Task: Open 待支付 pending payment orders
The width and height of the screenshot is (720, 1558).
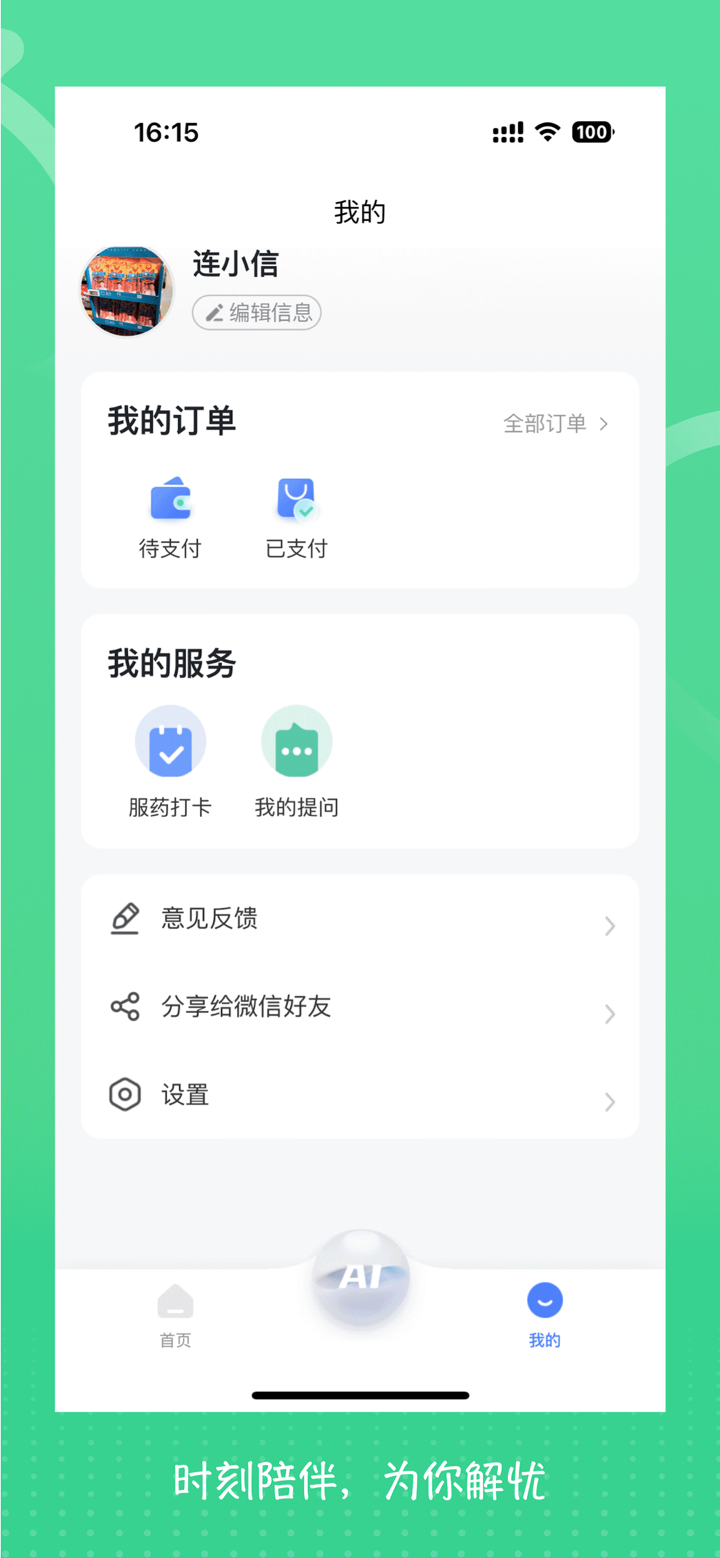Action: point(170,513)
